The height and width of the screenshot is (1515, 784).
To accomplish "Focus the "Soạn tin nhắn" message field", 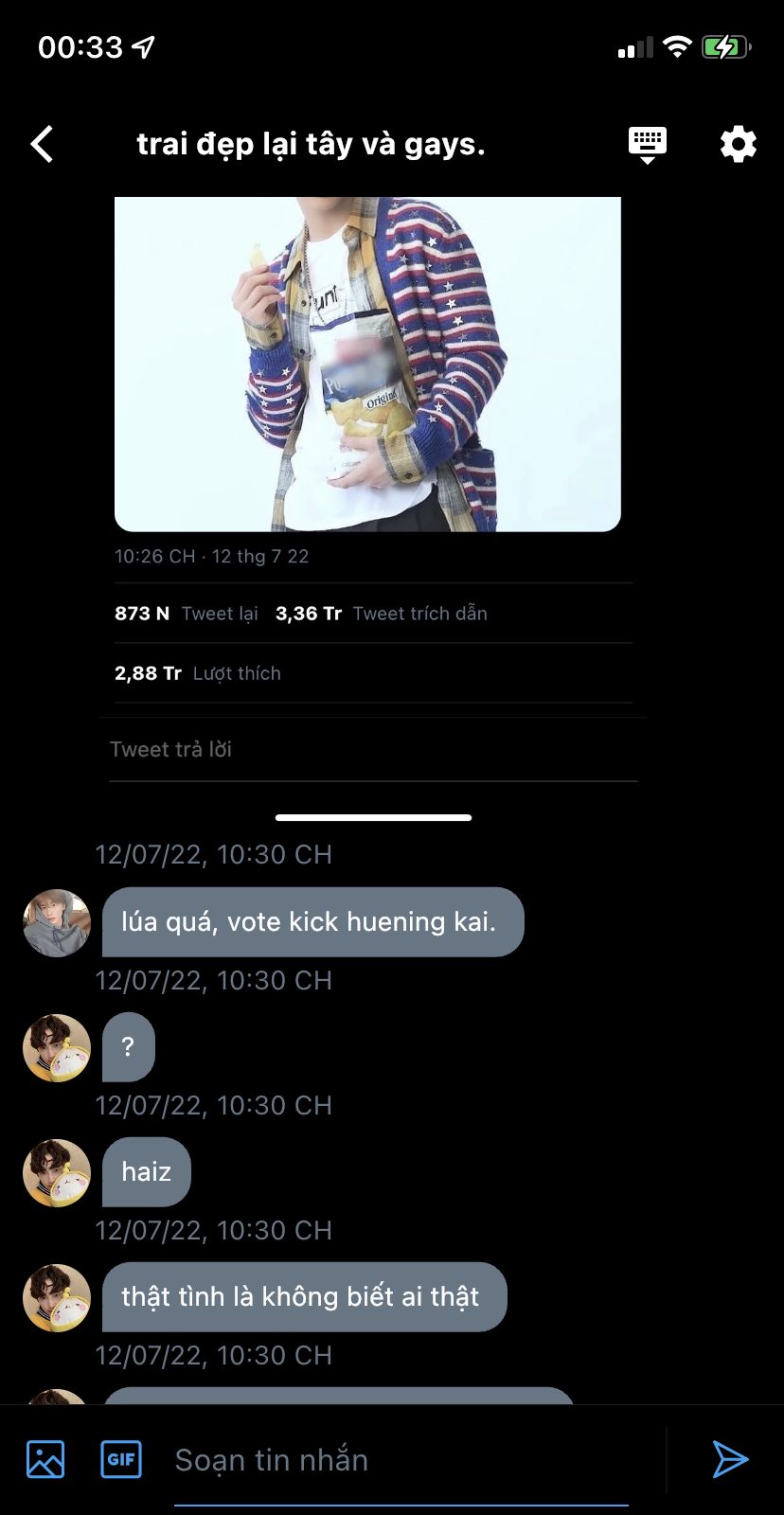I will 401,1460.
